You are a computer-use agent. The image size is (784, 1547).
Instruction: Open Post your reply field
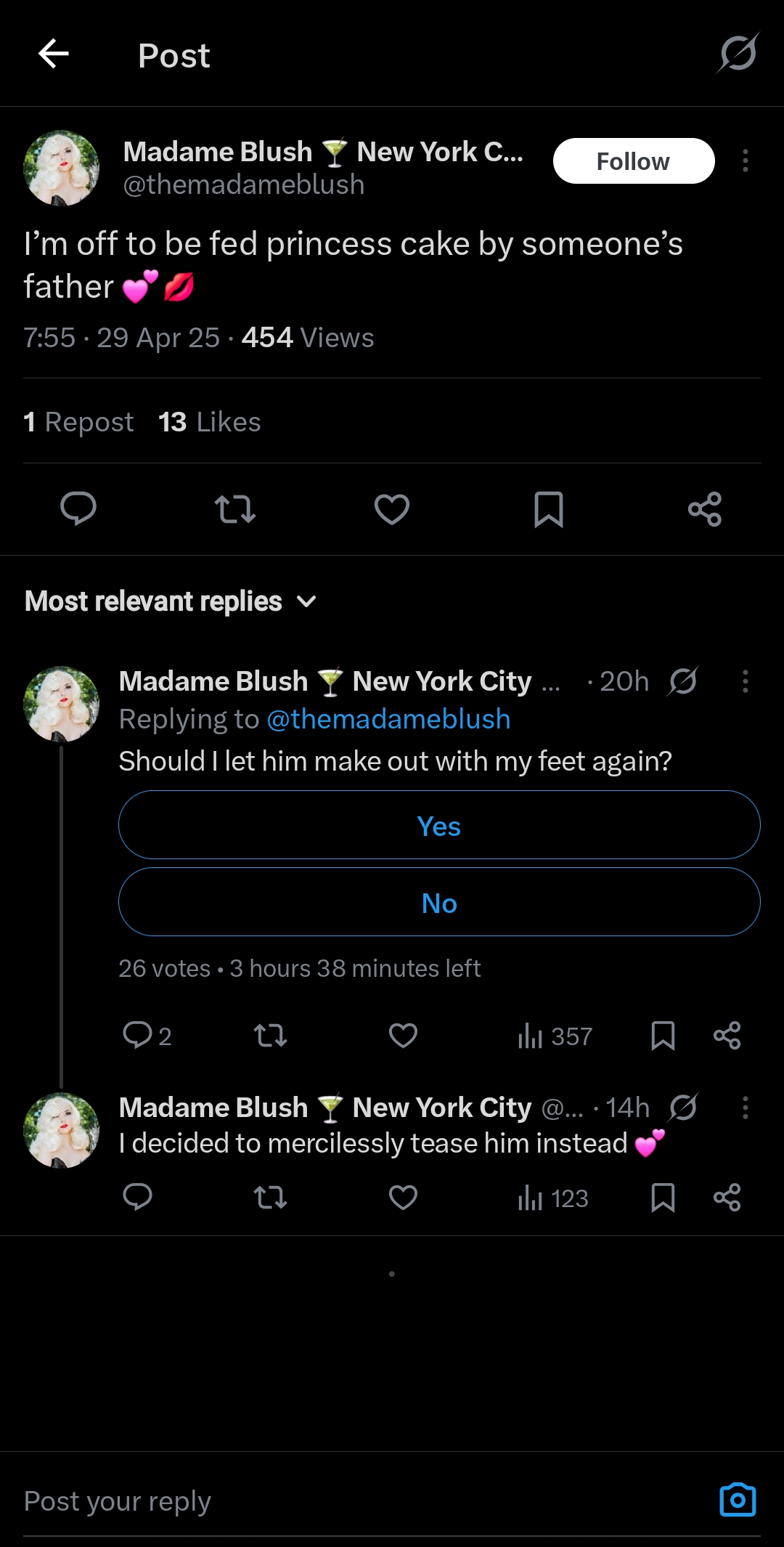coord(363,1501)
